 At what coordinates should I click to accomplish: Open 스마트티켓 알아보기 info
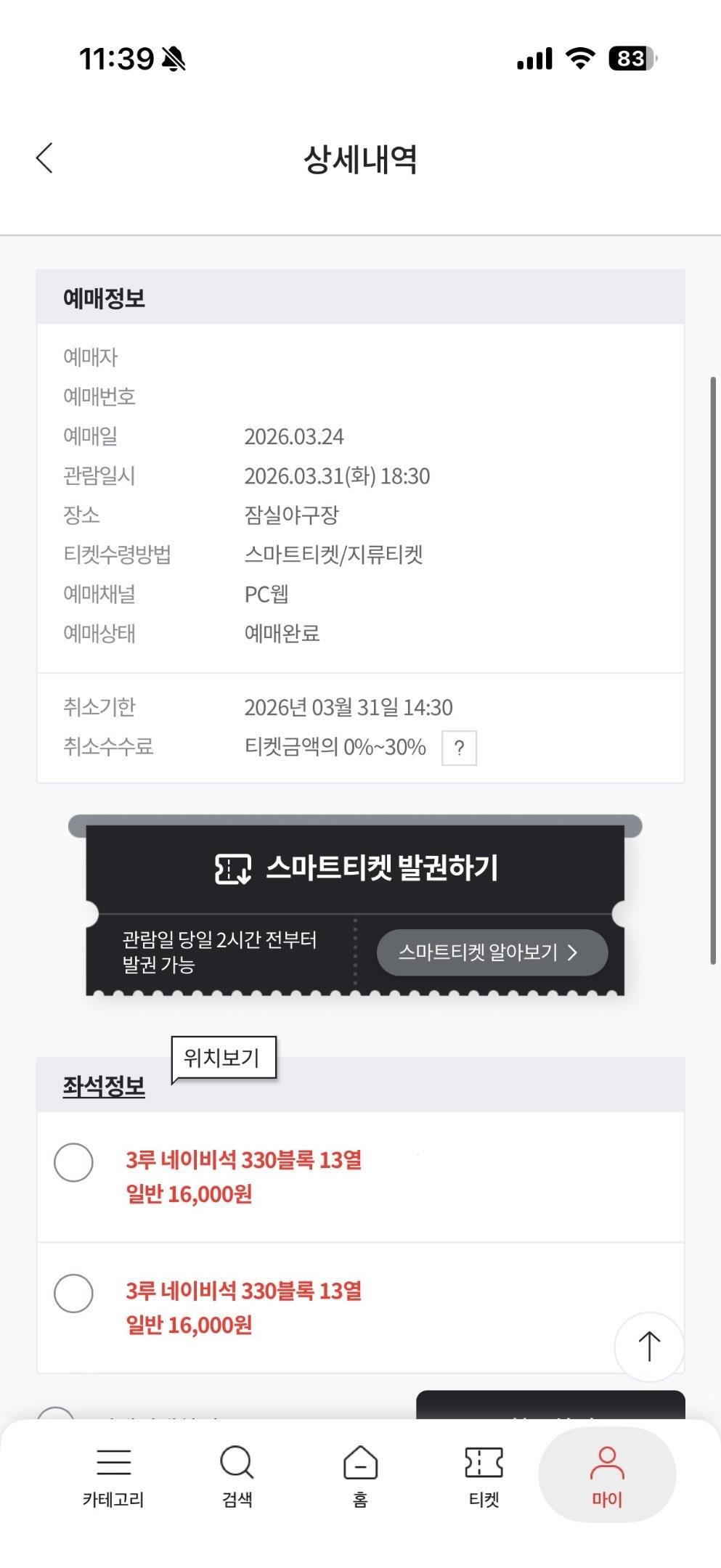(492, 952)
